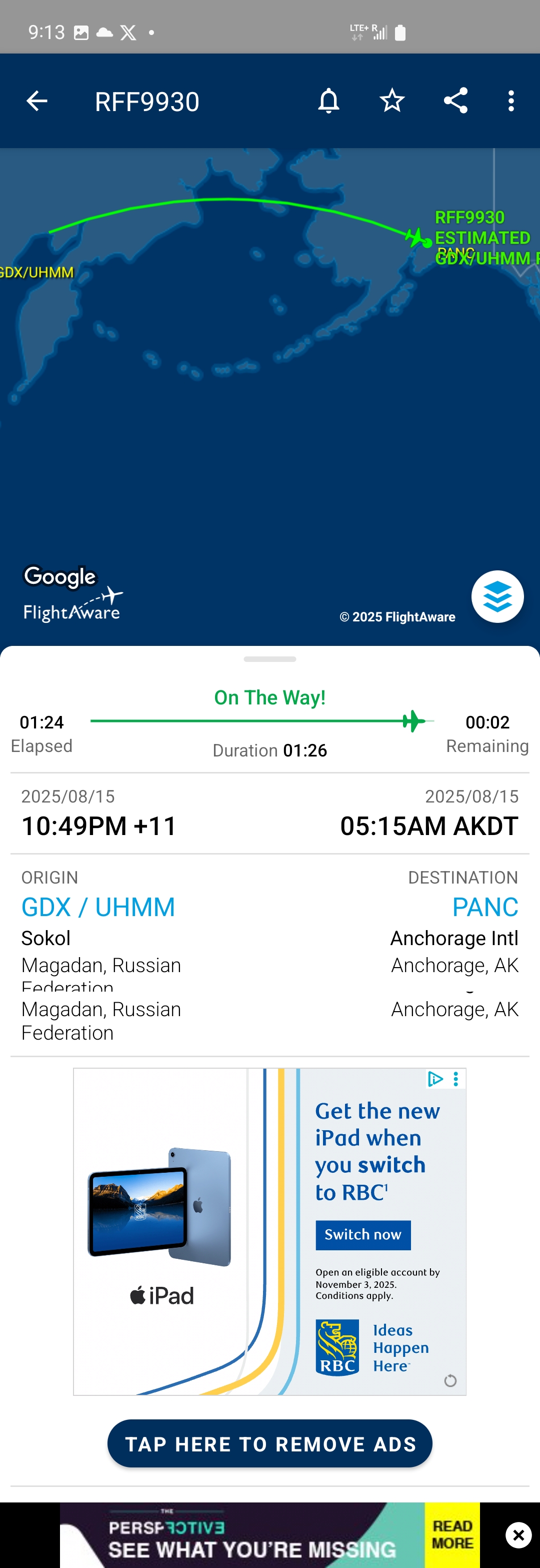The width and height of the screenshot is (540, 1568).
Task: Open the AdChoices icon on the RBC ad
Action: 435,1079
